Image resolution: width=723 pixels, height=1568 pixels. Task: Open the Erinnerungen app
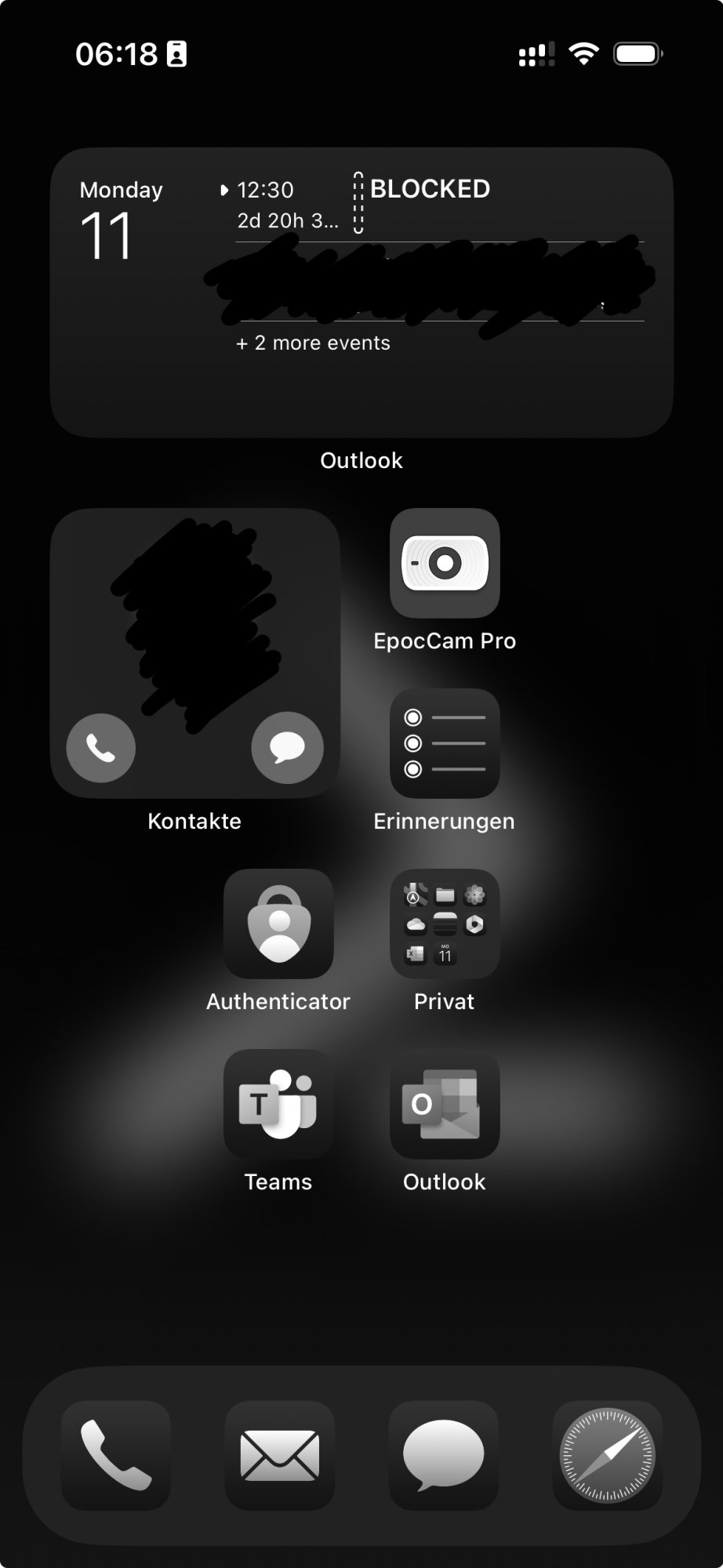click(x=445, y=743)
